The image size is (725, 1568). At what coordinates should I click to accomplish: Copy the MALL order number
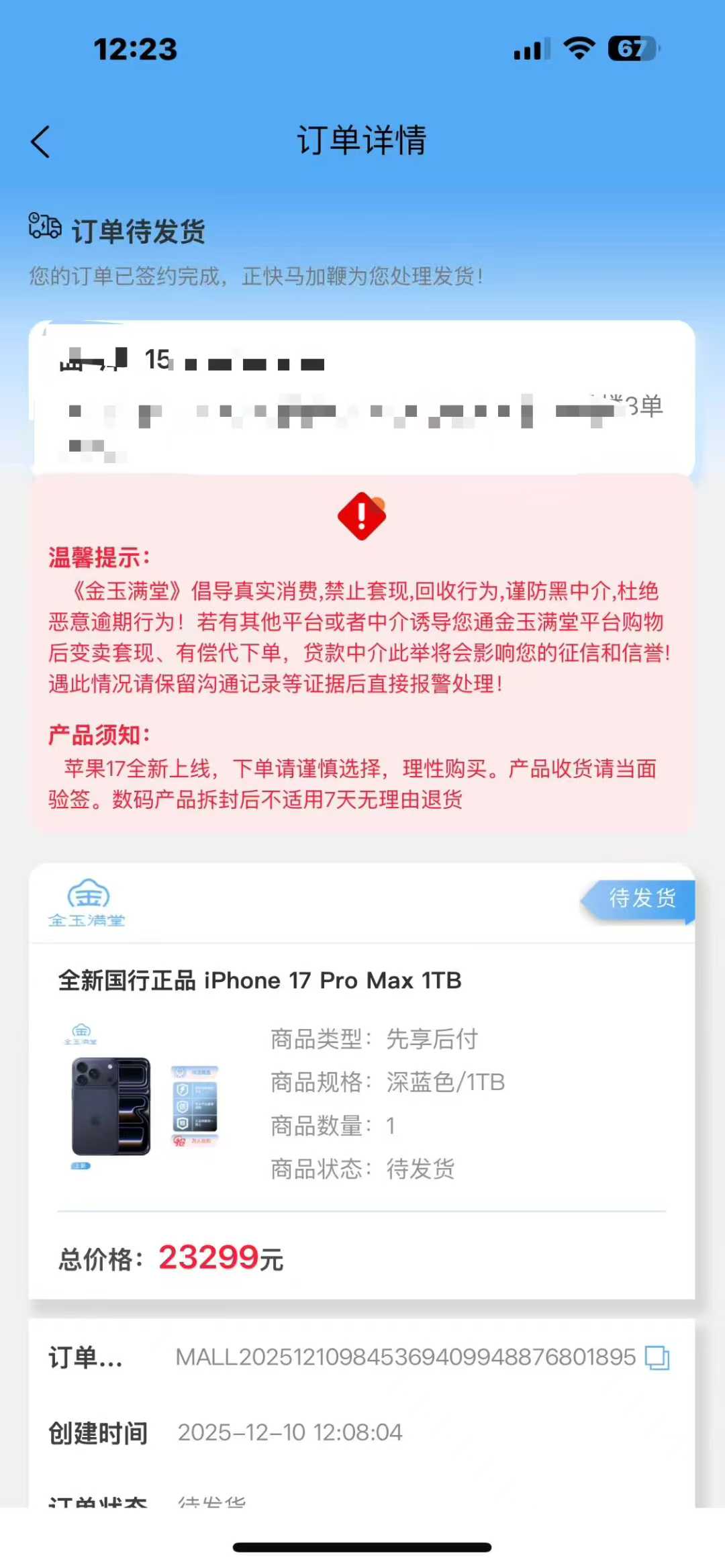(x=657, y=1357)
